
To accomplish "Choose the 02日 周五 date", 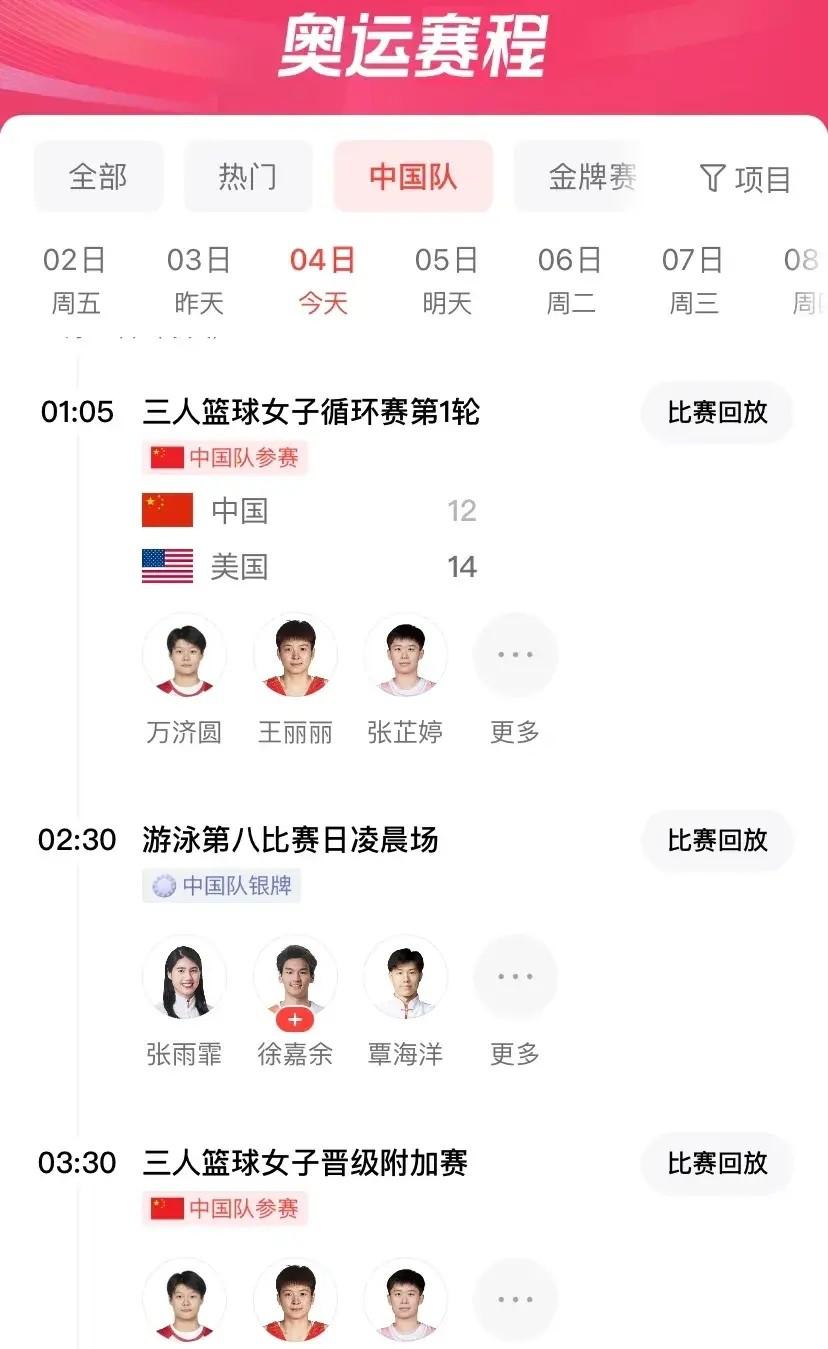I will click(x=75, y=281).
